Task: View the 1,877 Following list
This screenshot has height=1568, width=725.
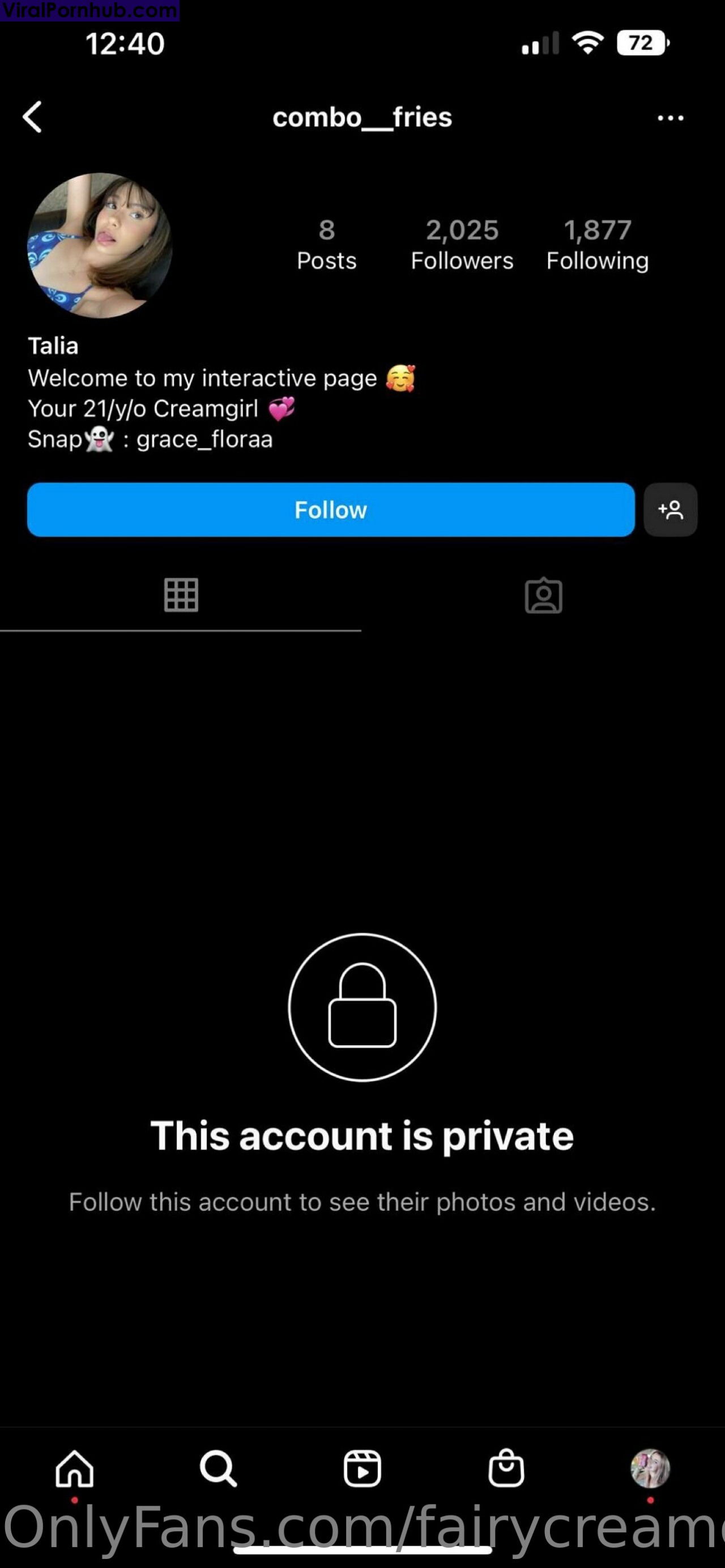Action: coord(597,245)
